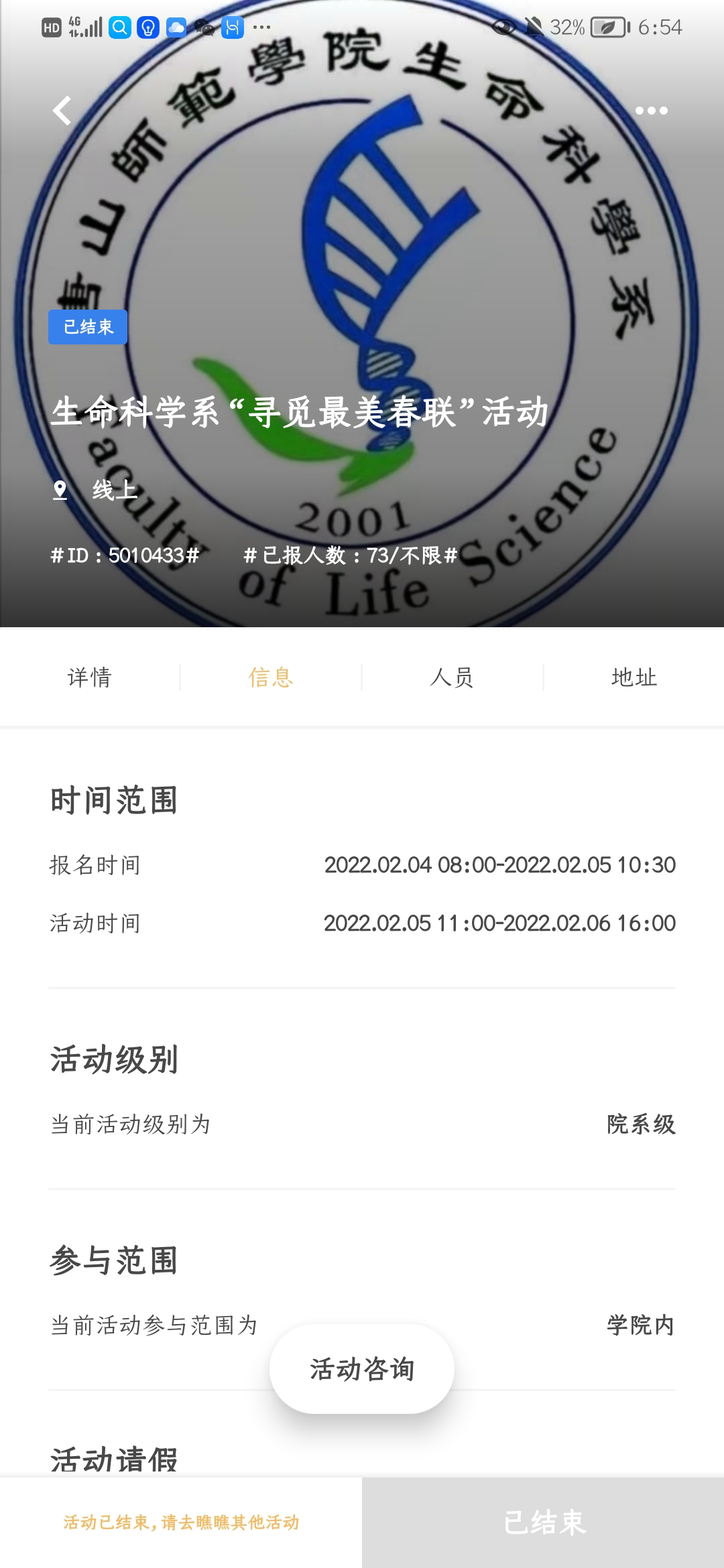Open the three-dot overflow menu
This screenshot has width=724, height=1568.
tap(651, 111)
